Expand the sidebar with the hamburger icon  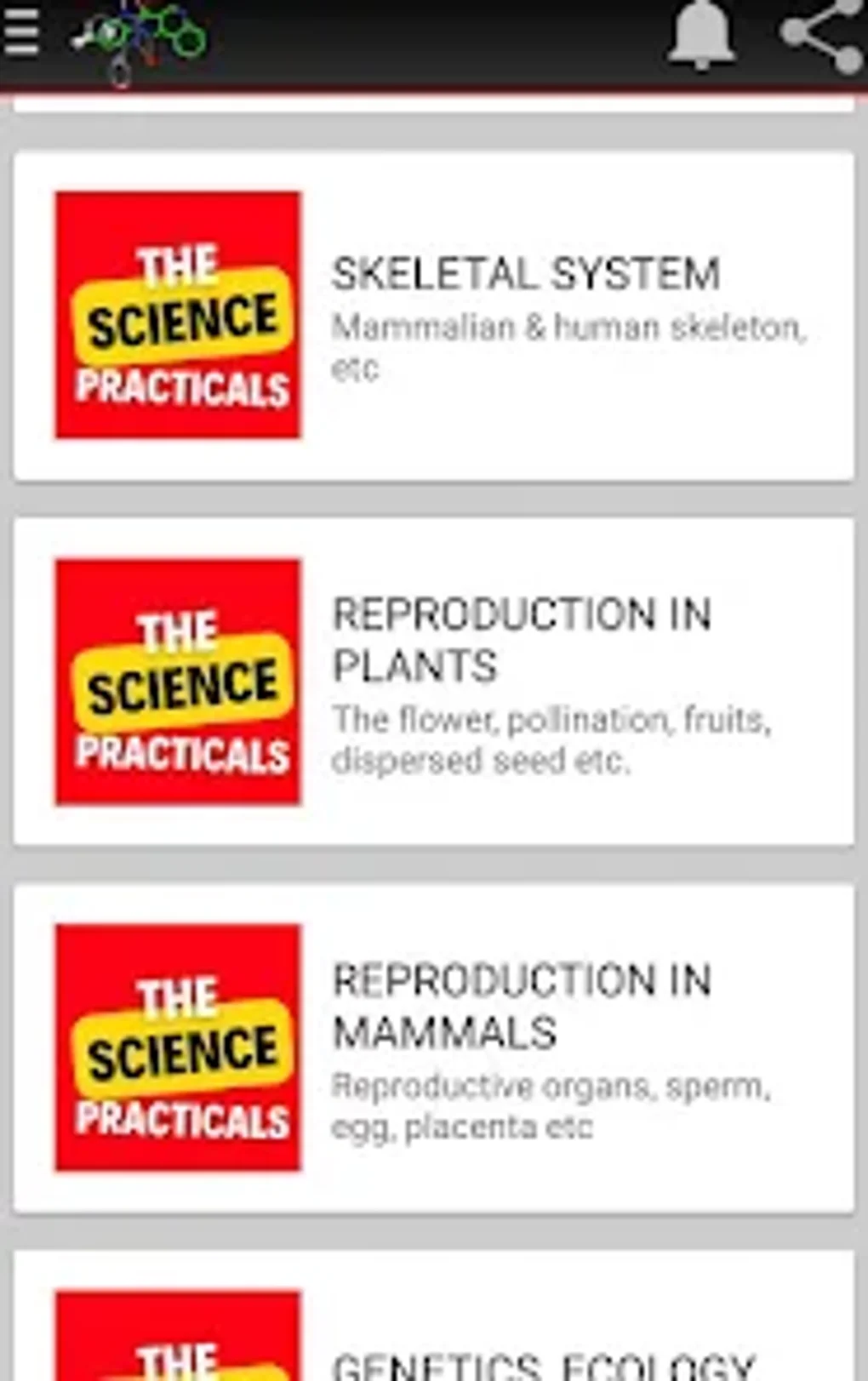coord(23,36)
